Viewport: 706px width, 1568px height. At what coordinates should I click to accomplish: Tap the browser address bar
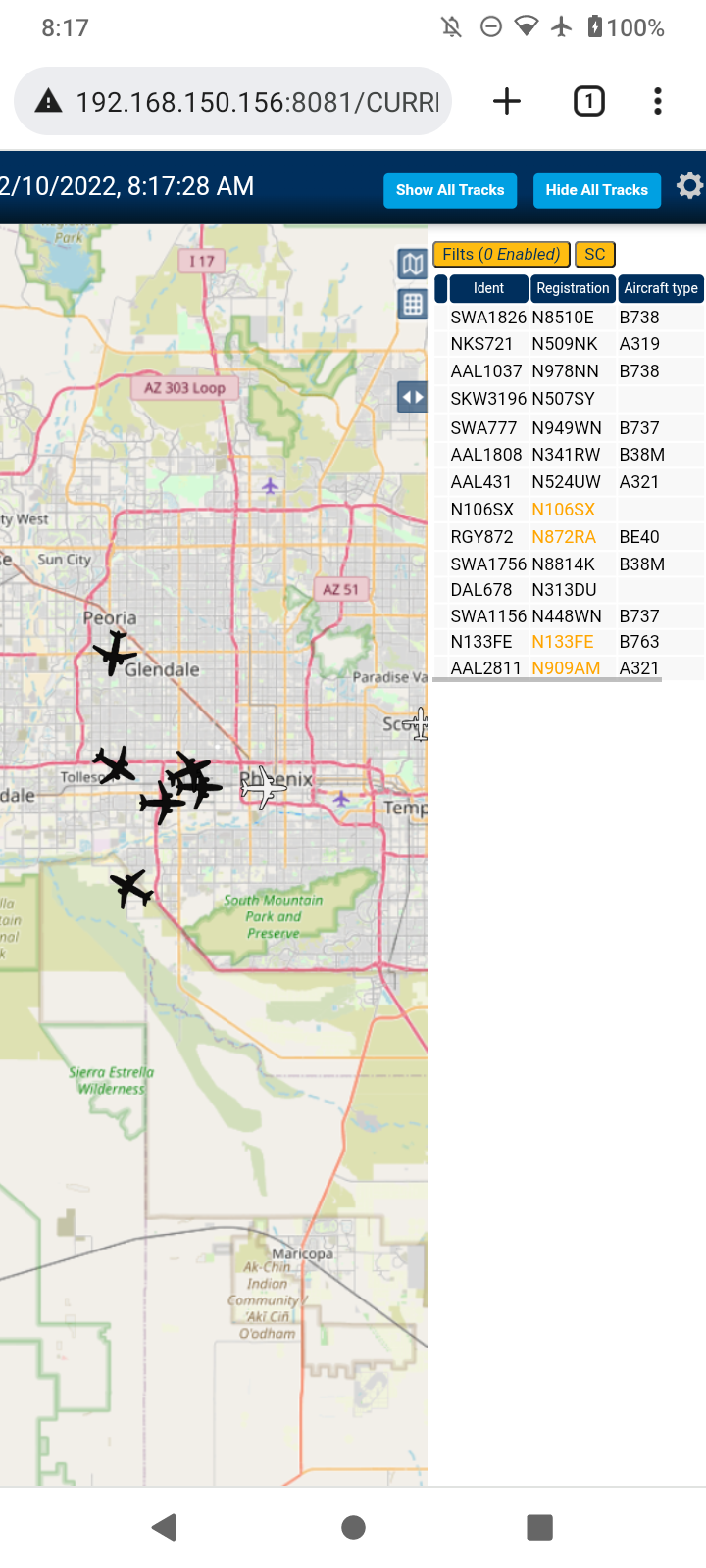tap(233, 101)
